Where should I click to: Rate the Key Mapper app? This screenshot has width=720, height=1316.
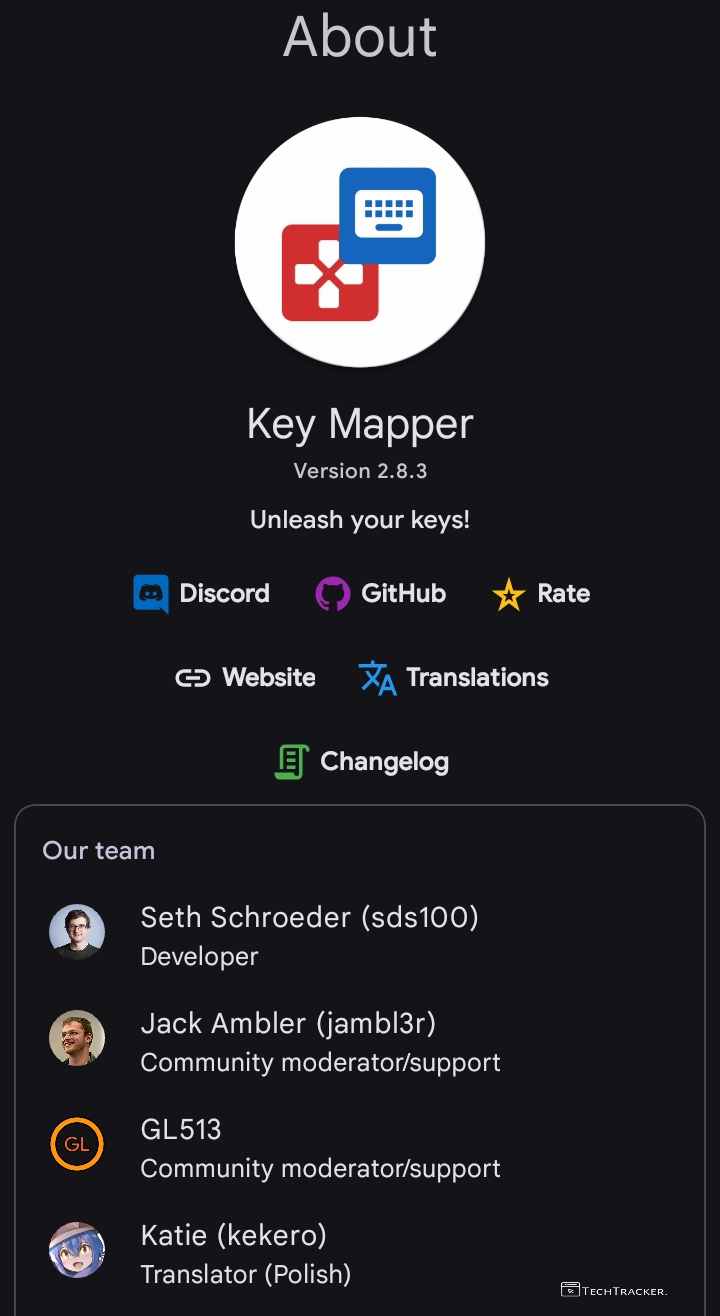(541, 594)
